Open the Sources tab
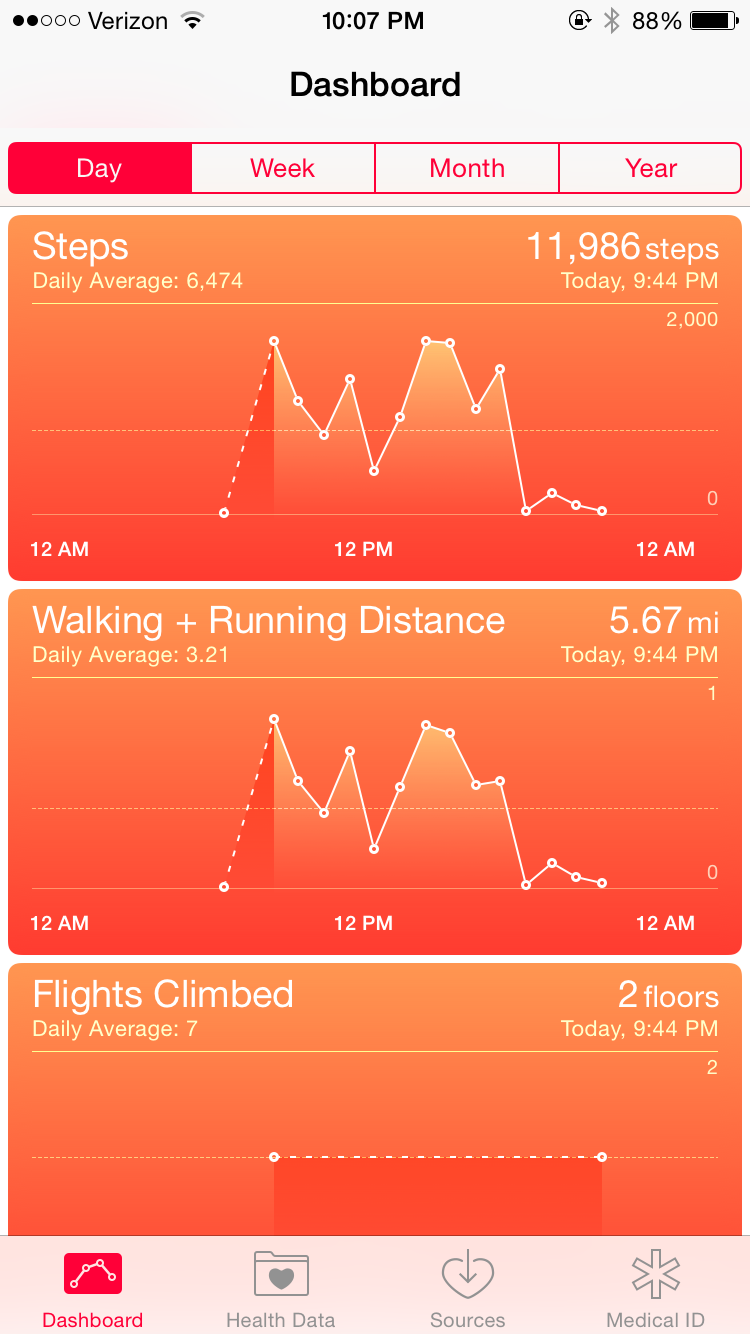 point(468,1288)
